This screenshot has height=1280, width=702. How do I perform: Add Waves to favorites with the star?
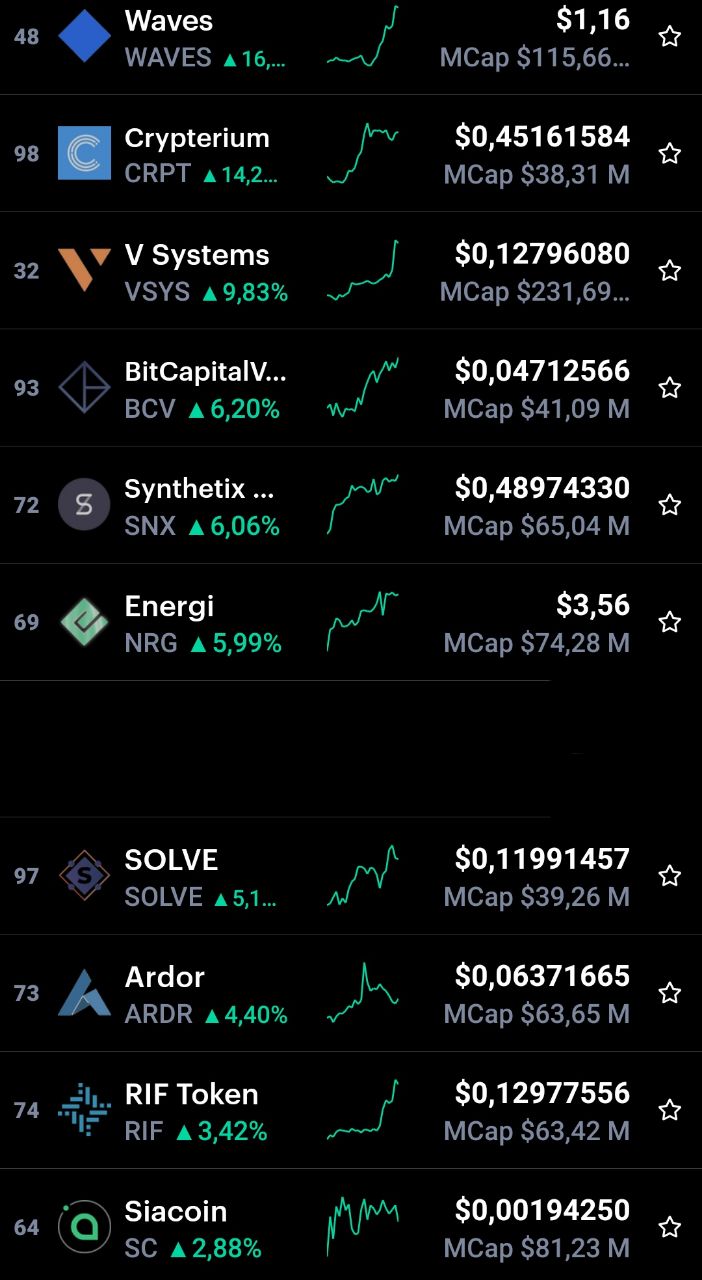tap(670, 37)
